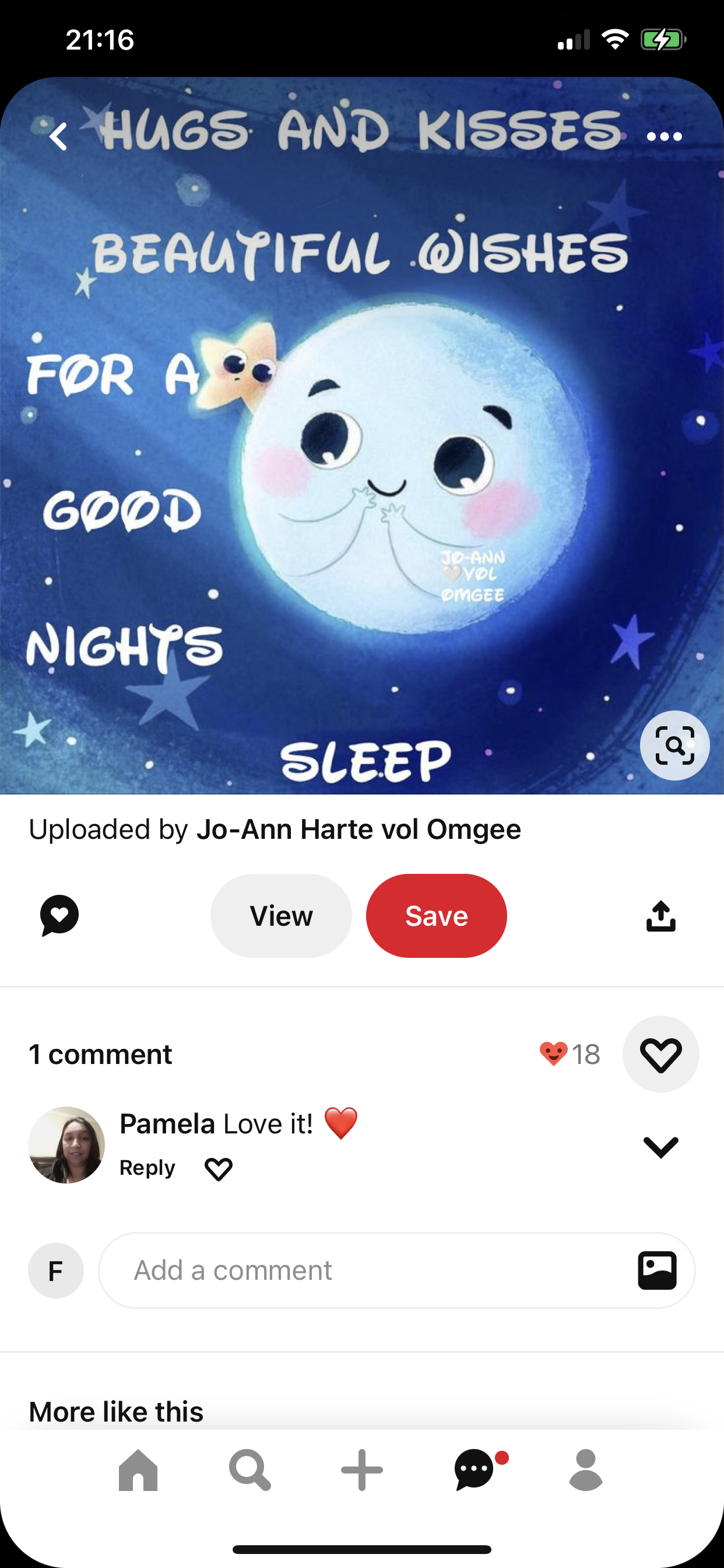This screenshot has height=1568, width=724.
Task: Attach a photo to the comment
Action: click(x=656, y=1270)
